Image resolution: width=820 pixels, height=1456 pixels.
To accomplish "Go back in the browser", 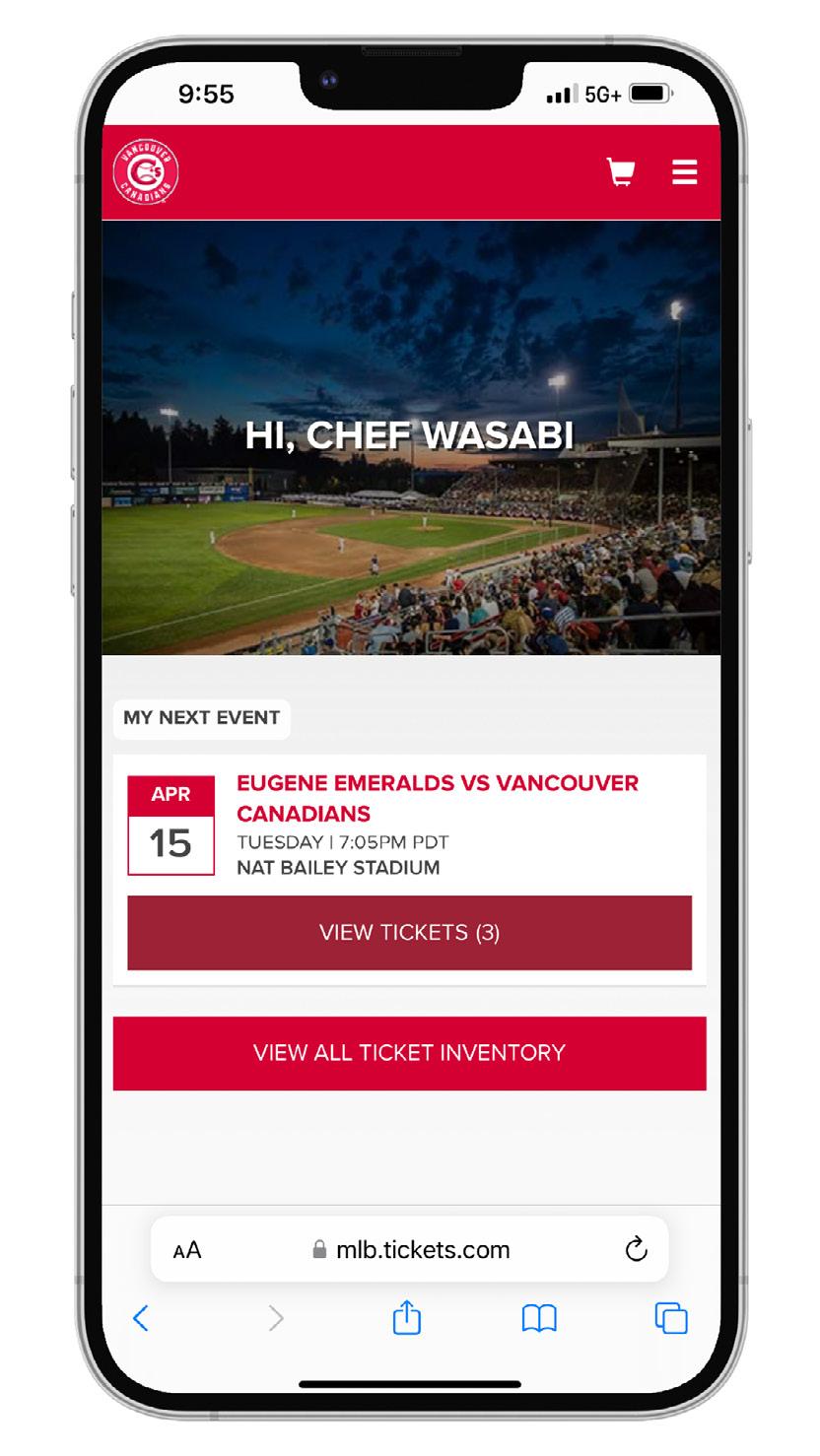I will tap(141, 1318).
